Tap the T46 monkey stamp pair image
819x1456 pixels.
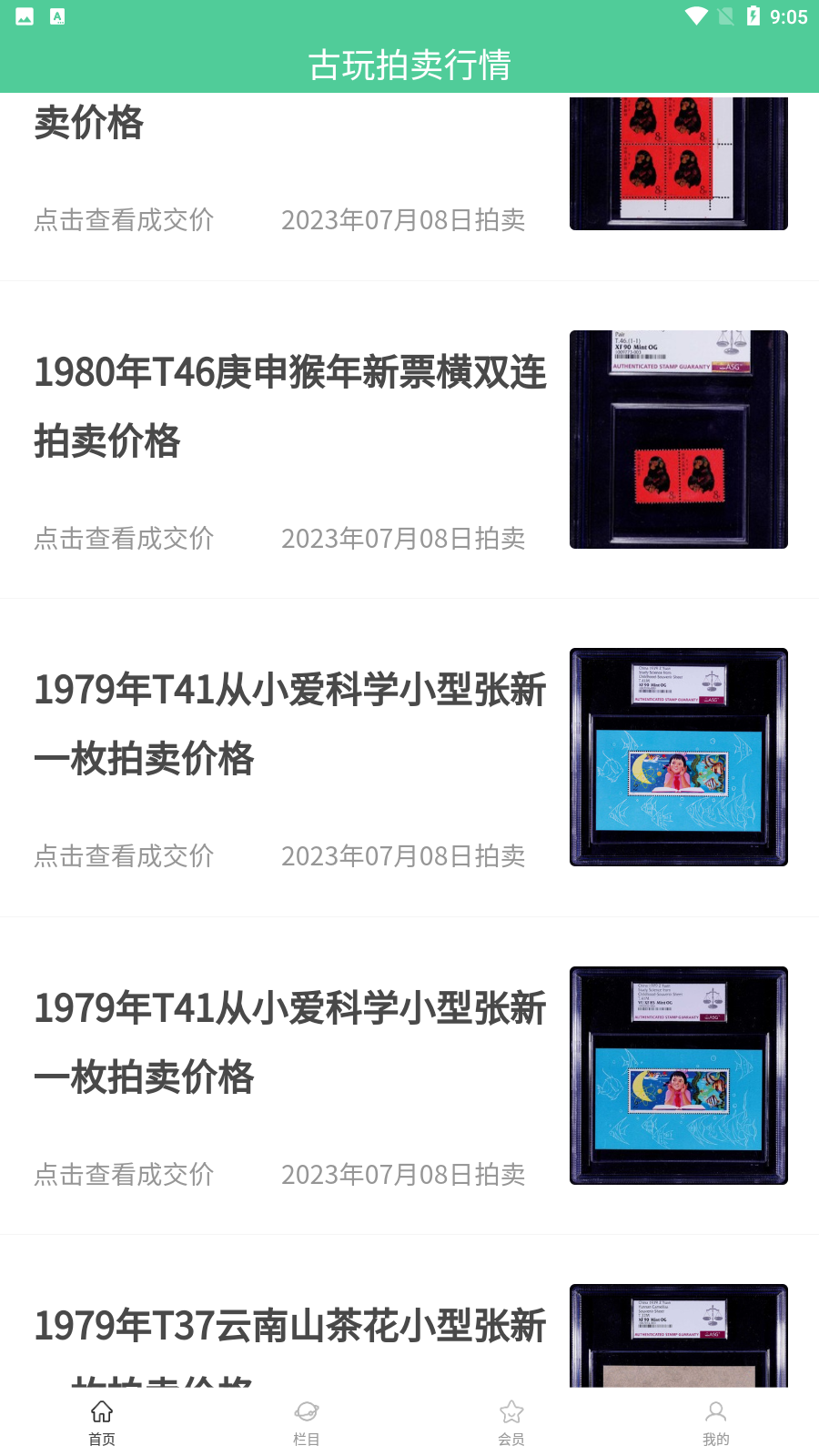pos(678,440)
